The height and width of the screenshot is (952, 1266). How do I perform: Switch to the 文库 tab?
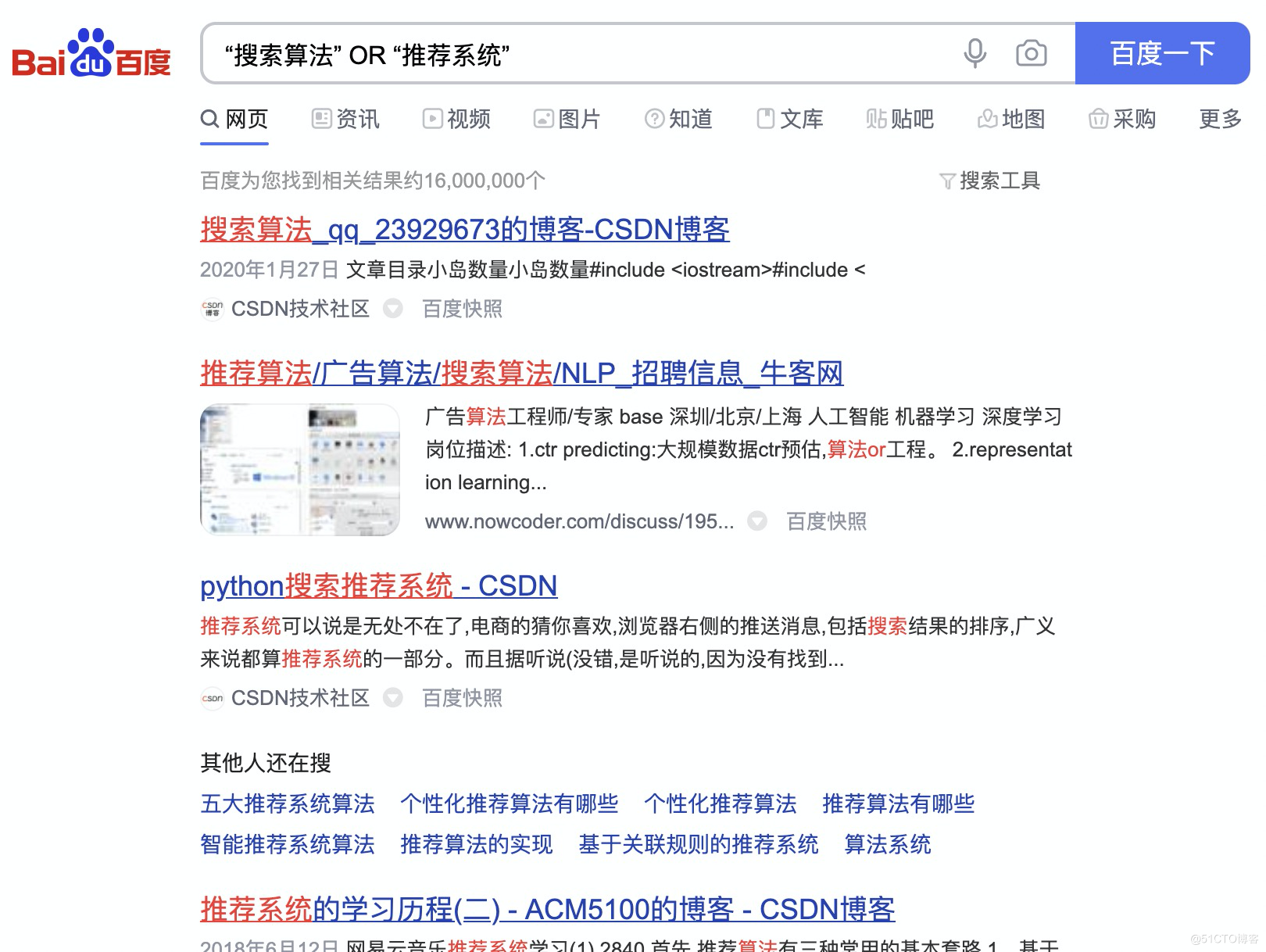789,119
